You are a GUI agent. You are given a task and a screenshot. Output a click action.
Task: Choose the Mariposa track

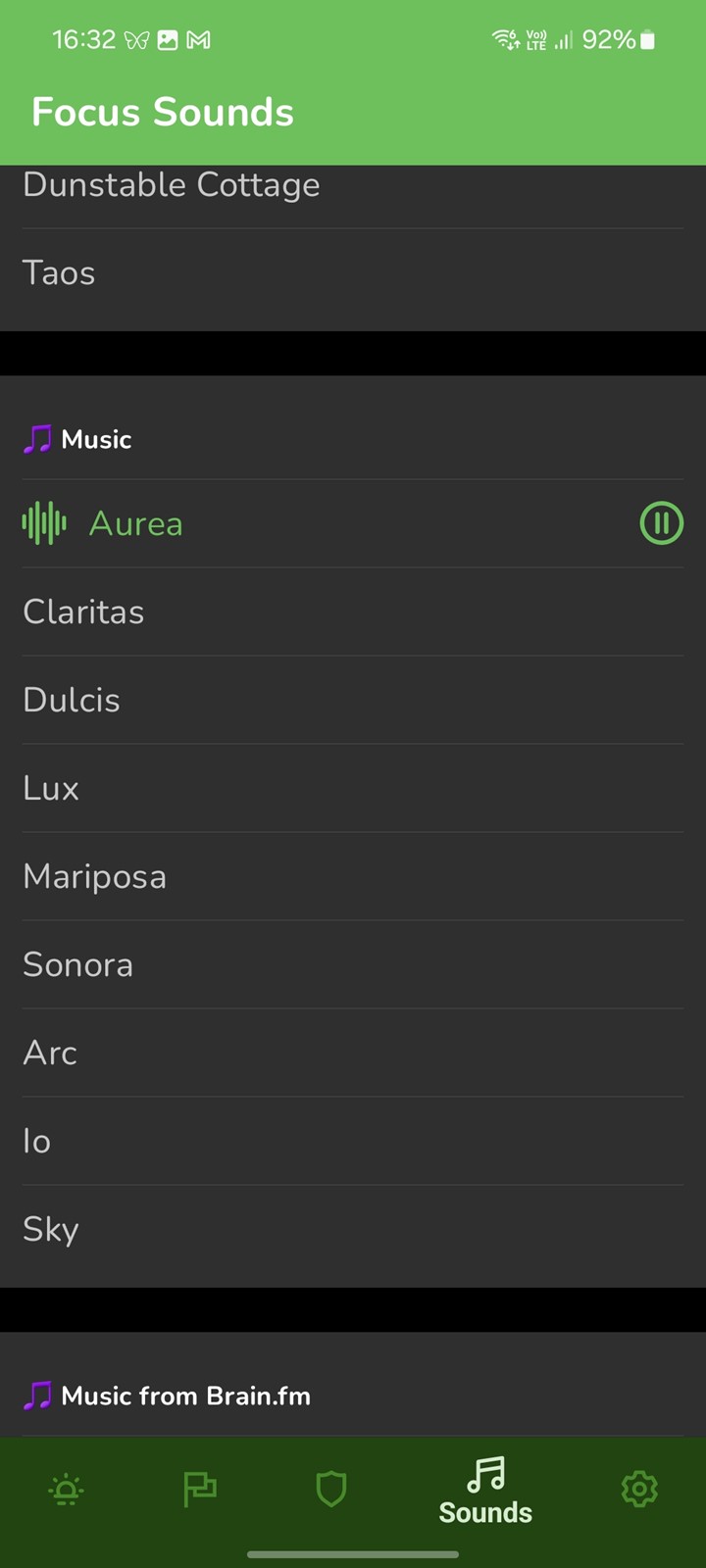click(x=353, y=876)
